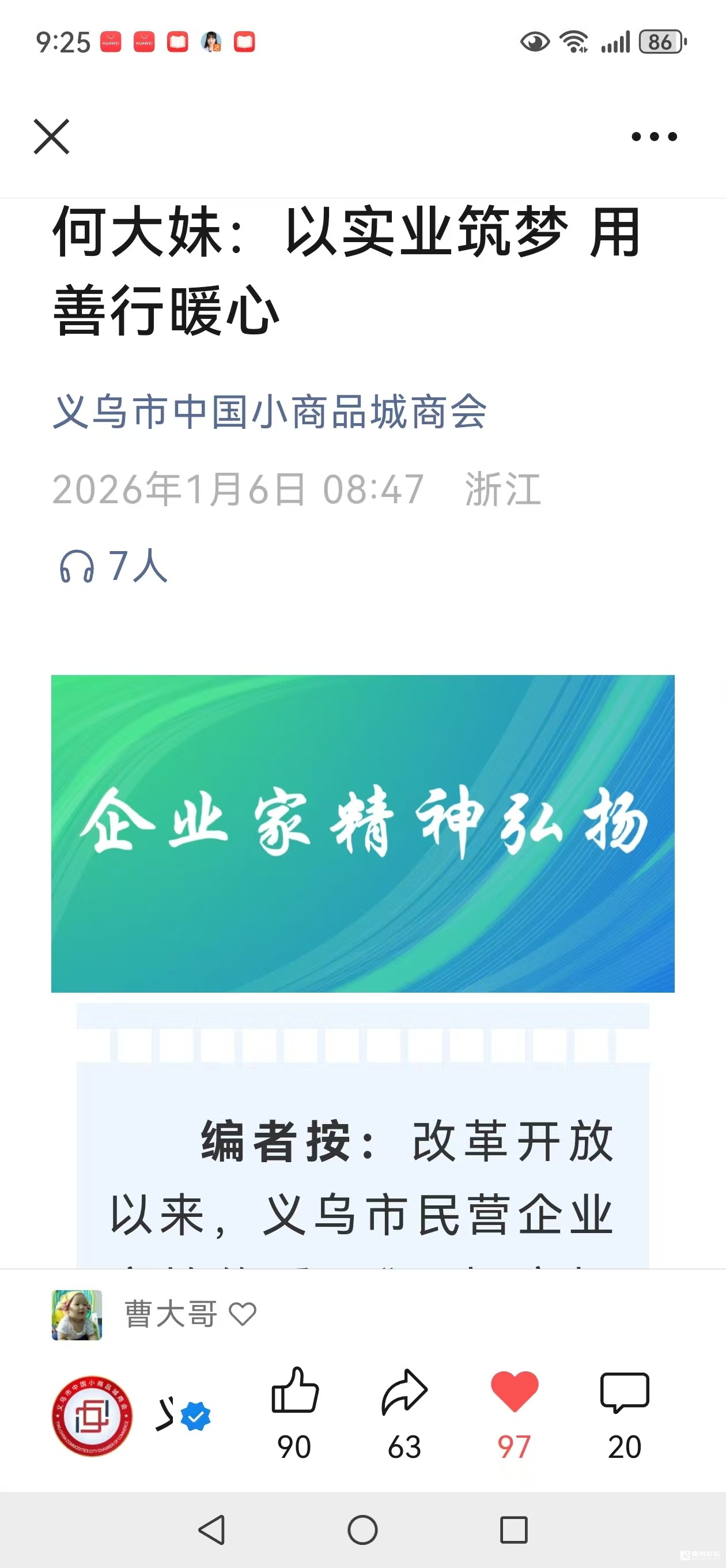726x1568 pixels.
Task: Toggle the red heart favorite
Action: (x=514, y=1391)
